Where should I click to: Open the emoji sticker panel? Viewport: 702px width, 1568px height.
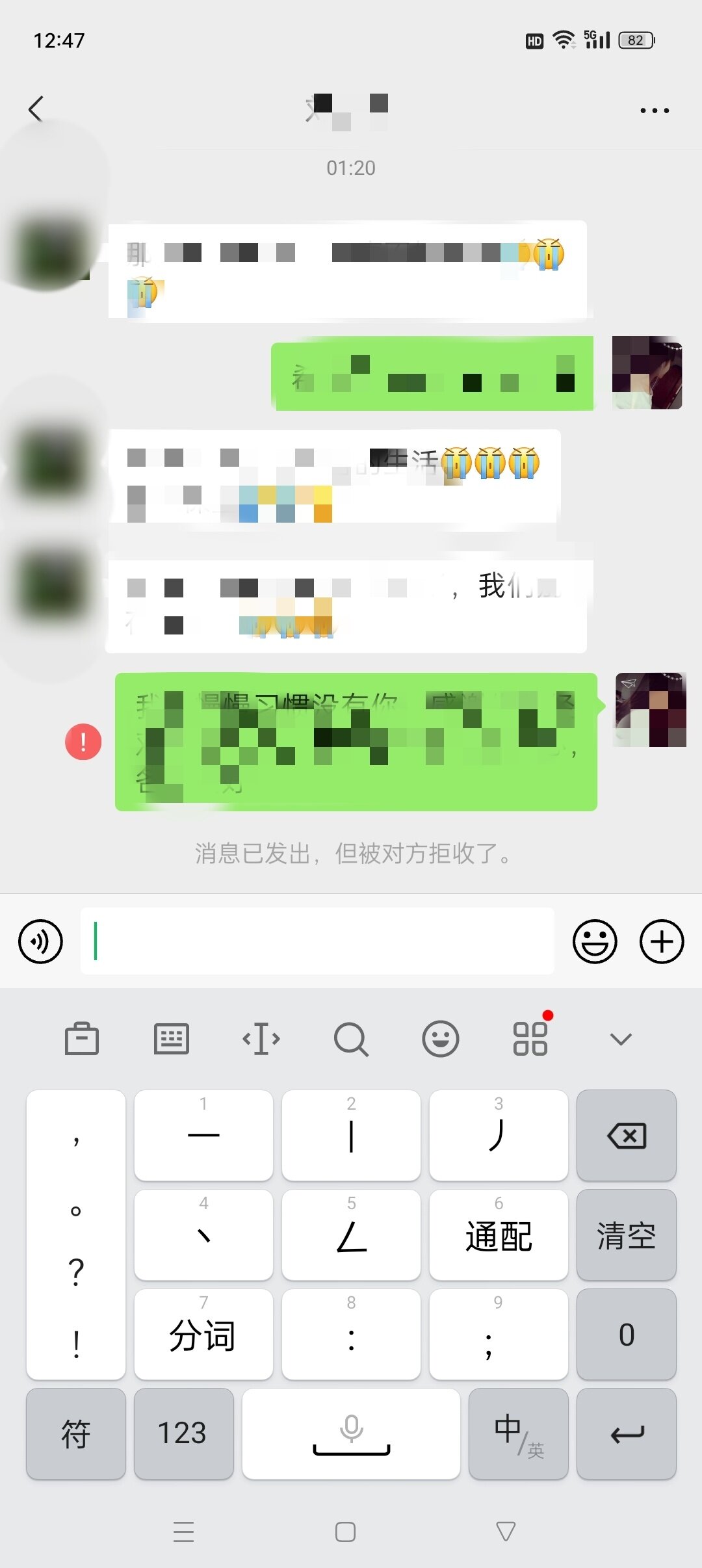click(x=595, y=941)
